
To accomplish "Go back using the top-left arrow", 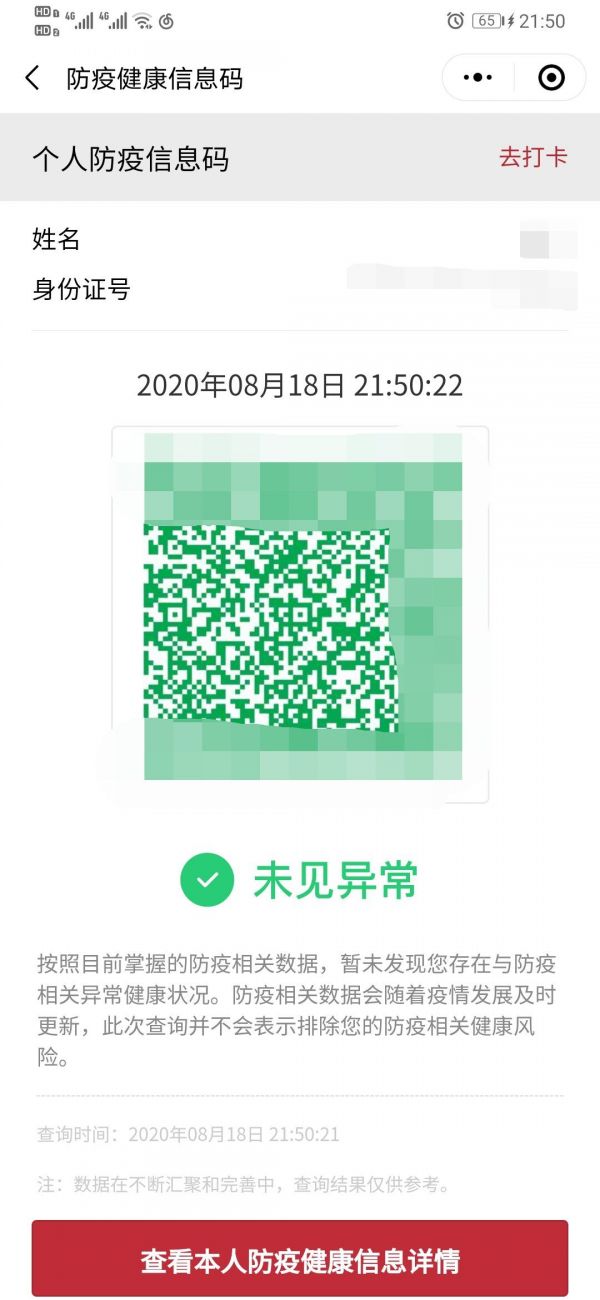I will (32, 78).
